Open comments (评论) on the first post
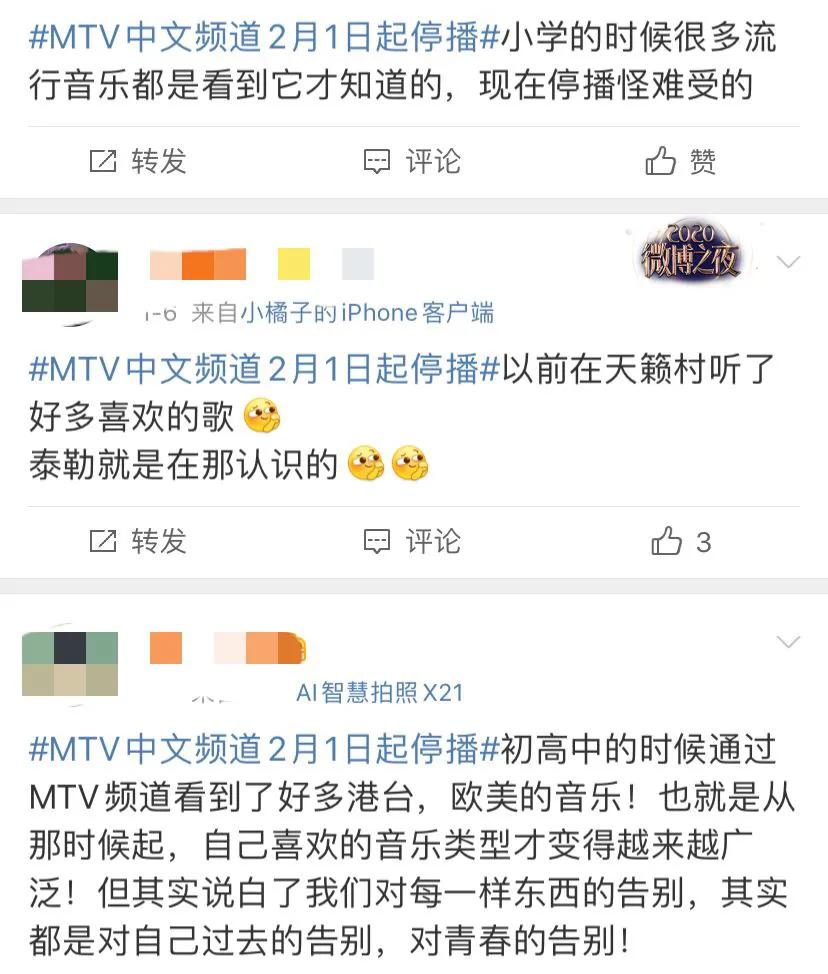Viewport: 828px width, 974px height. [x=412, y=162]
